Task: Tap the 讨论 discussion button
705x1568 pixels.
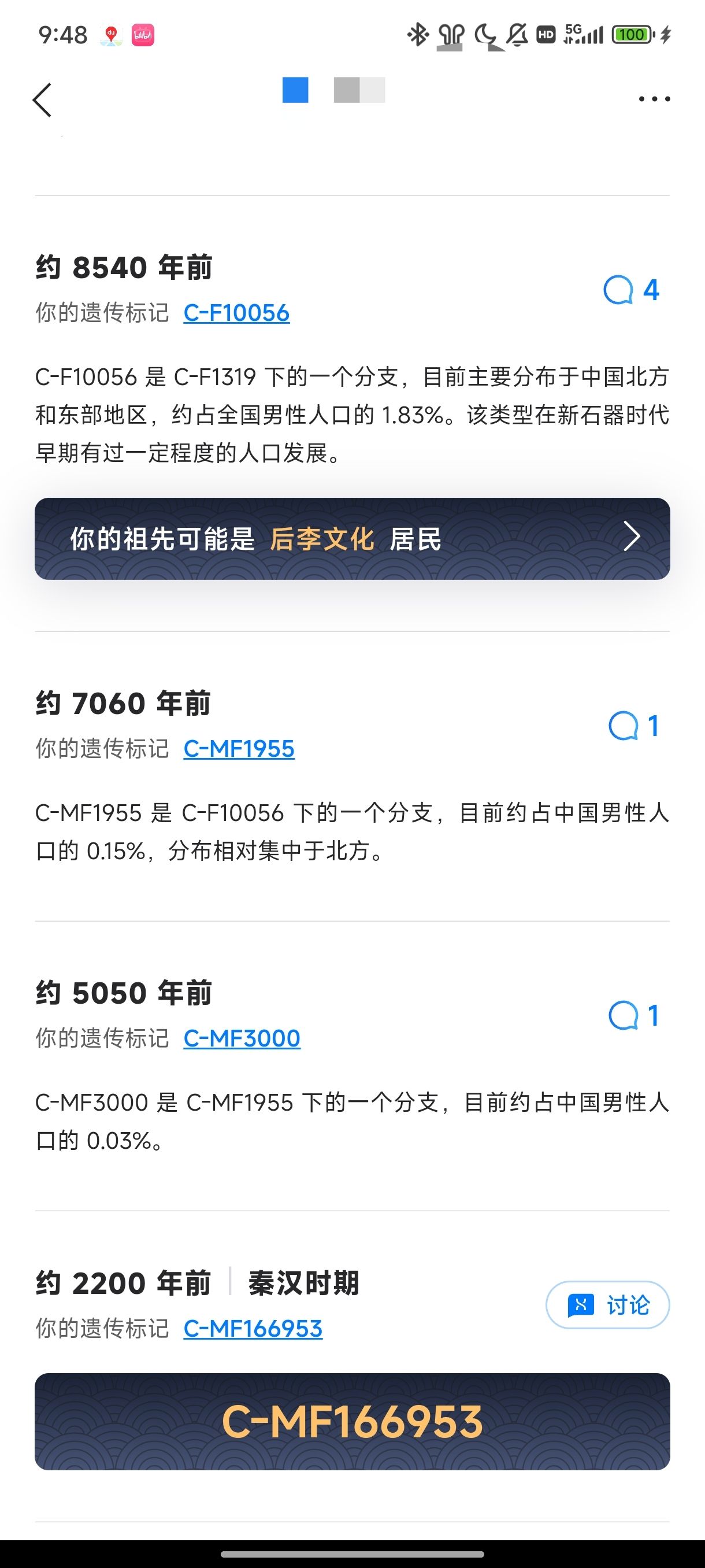Action: coord(608,1305)
